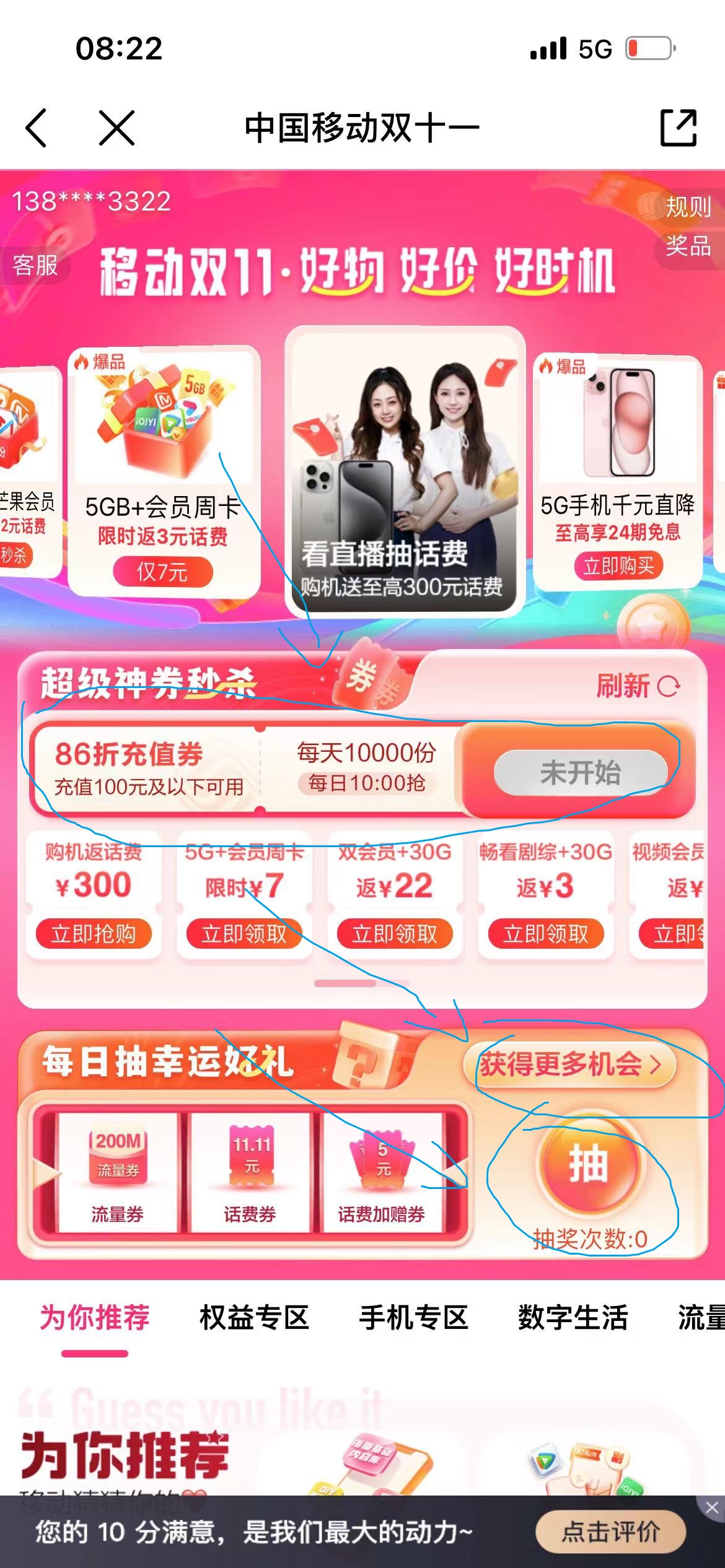Open 获得更多机会 link
The width and height of the screenshot is (725, 1568).
pyautogui.click(x=569, y=1065)
